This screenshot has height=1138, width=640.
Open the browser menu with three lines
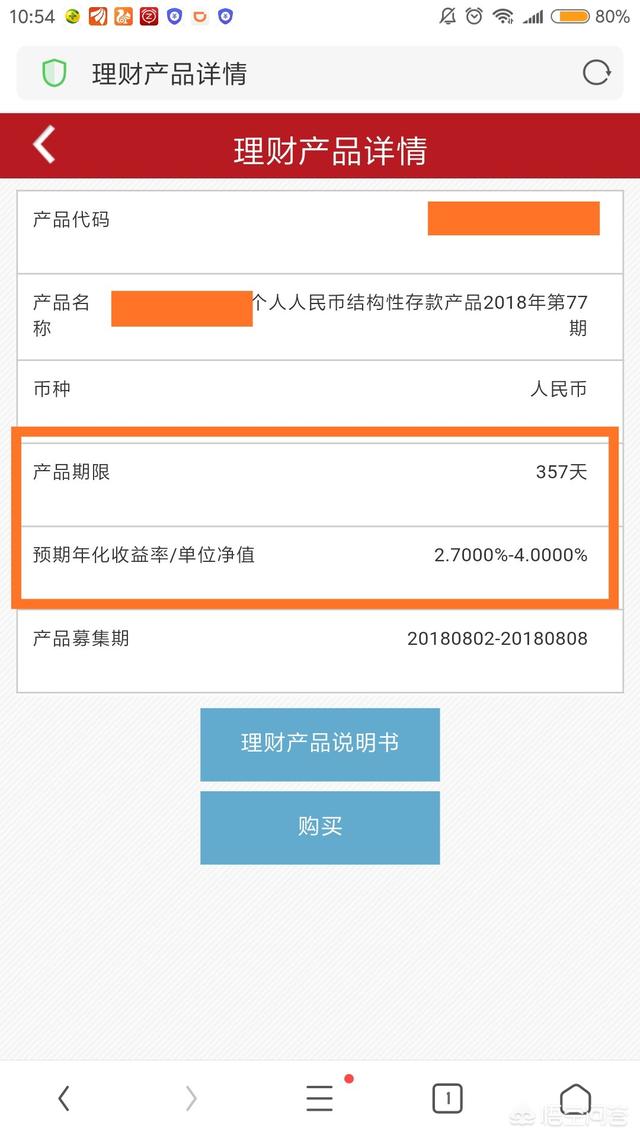click(319, 1098)
